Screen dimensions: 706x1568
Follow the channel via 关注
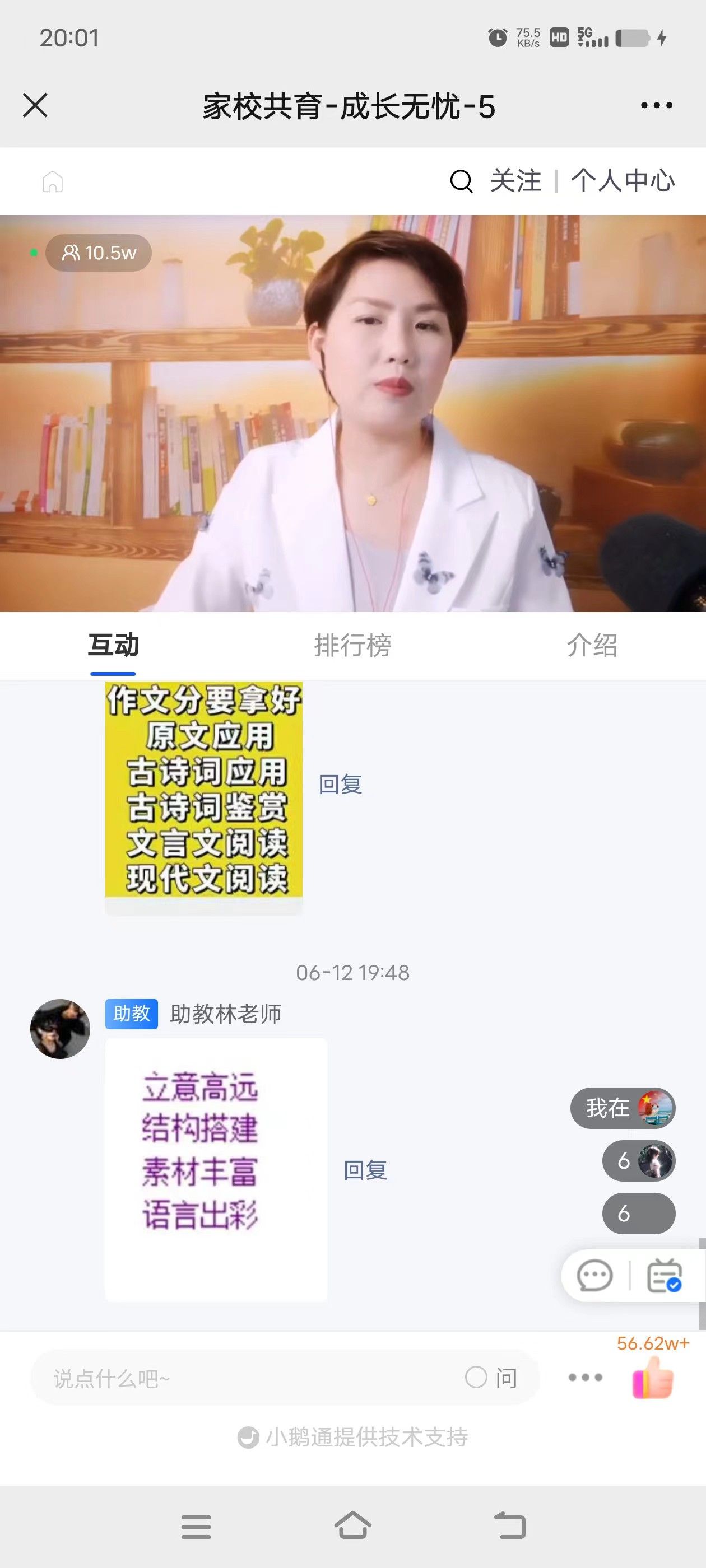pos(515,181)
